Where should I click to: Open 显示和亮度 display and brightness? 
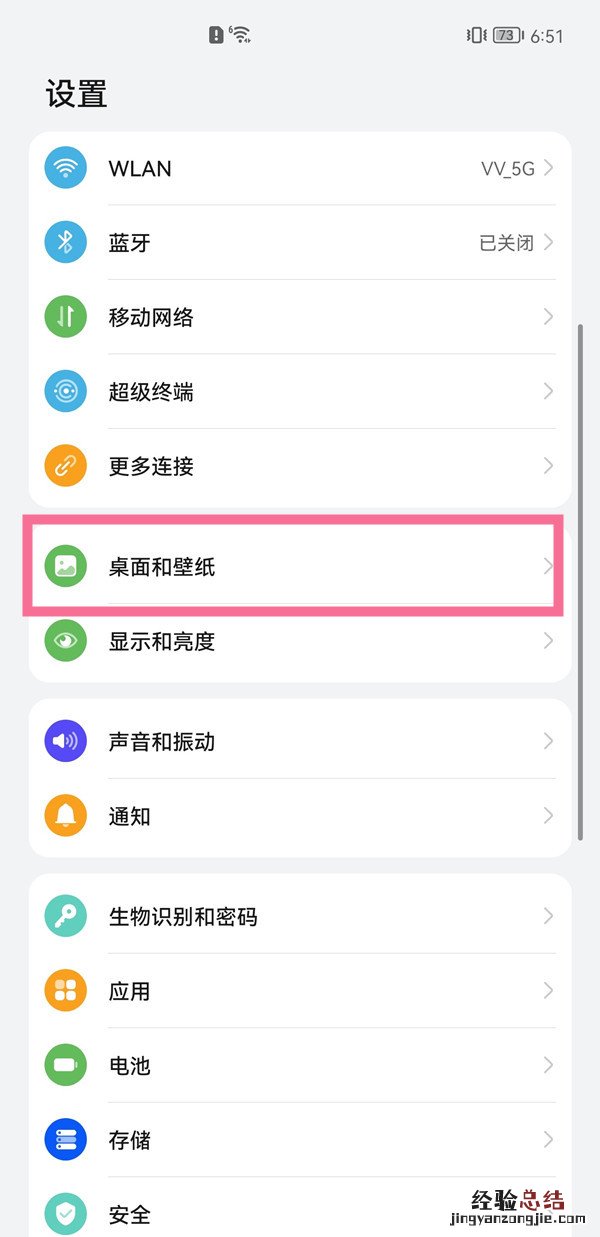tap(300, 642)
